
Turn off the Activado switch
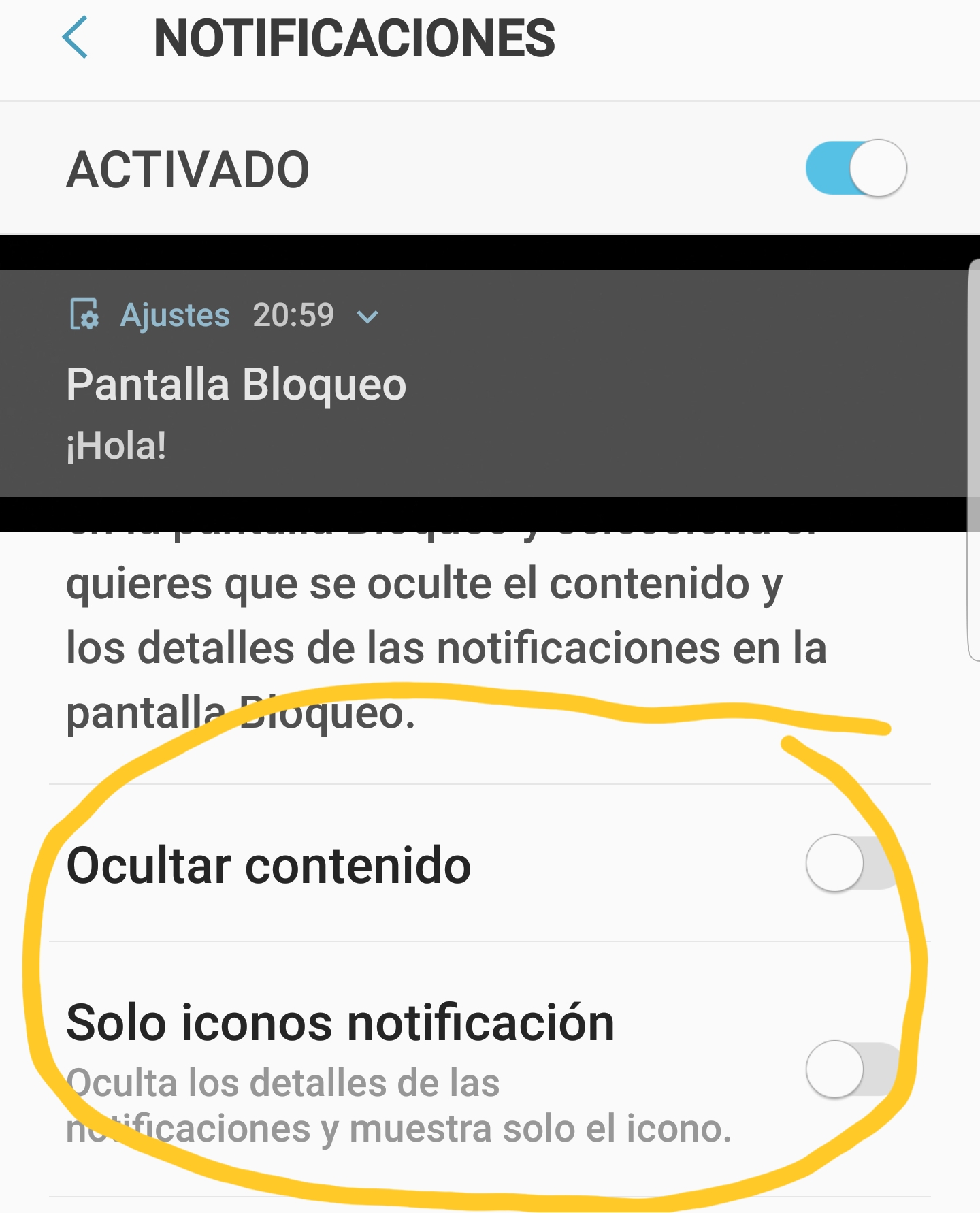[855, 168]
